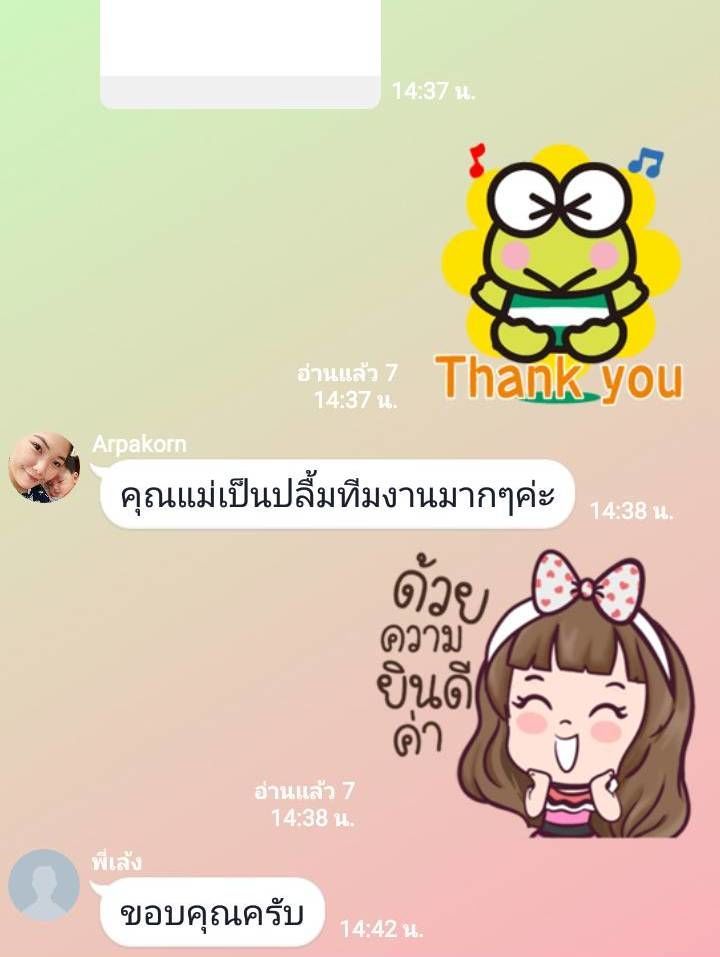The width and height of the screenshot is (720, 957).
Task: Open Arpakorn's profile picture
Action: coord(44,468)
